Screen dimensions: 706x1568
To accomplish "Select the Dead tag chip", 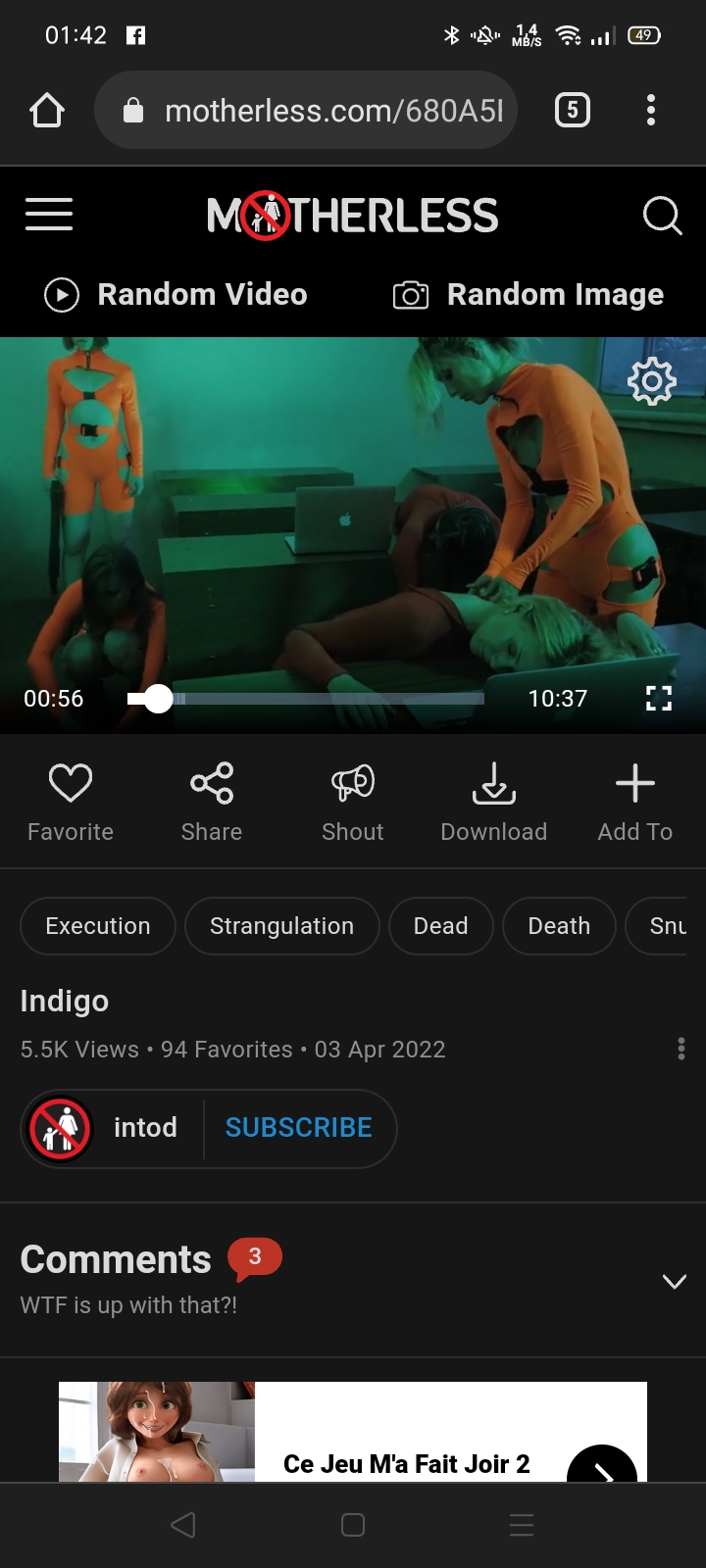I will pos(440,926).
